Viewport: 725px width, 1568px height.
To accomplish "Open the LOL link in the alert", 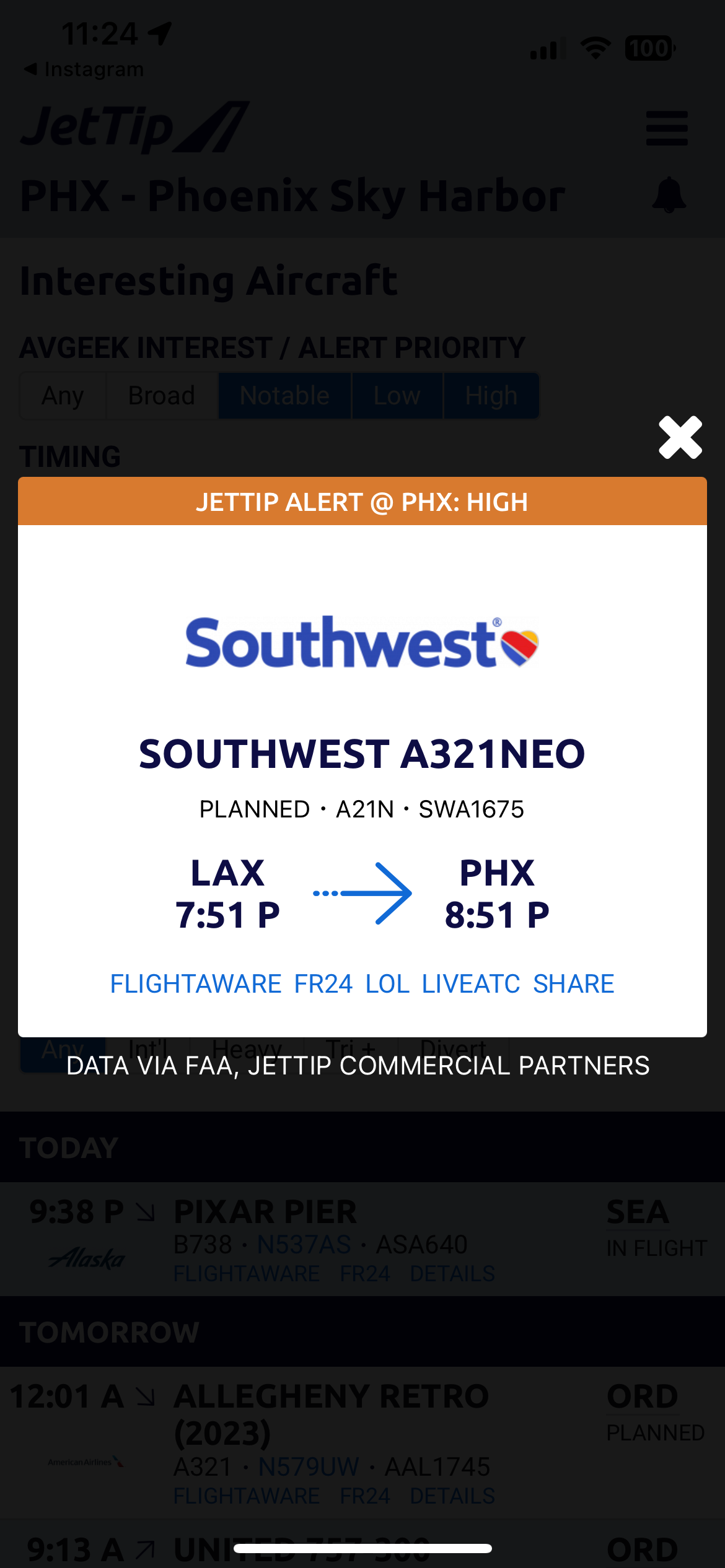I will pyautogui.click(x=387, y=984).
